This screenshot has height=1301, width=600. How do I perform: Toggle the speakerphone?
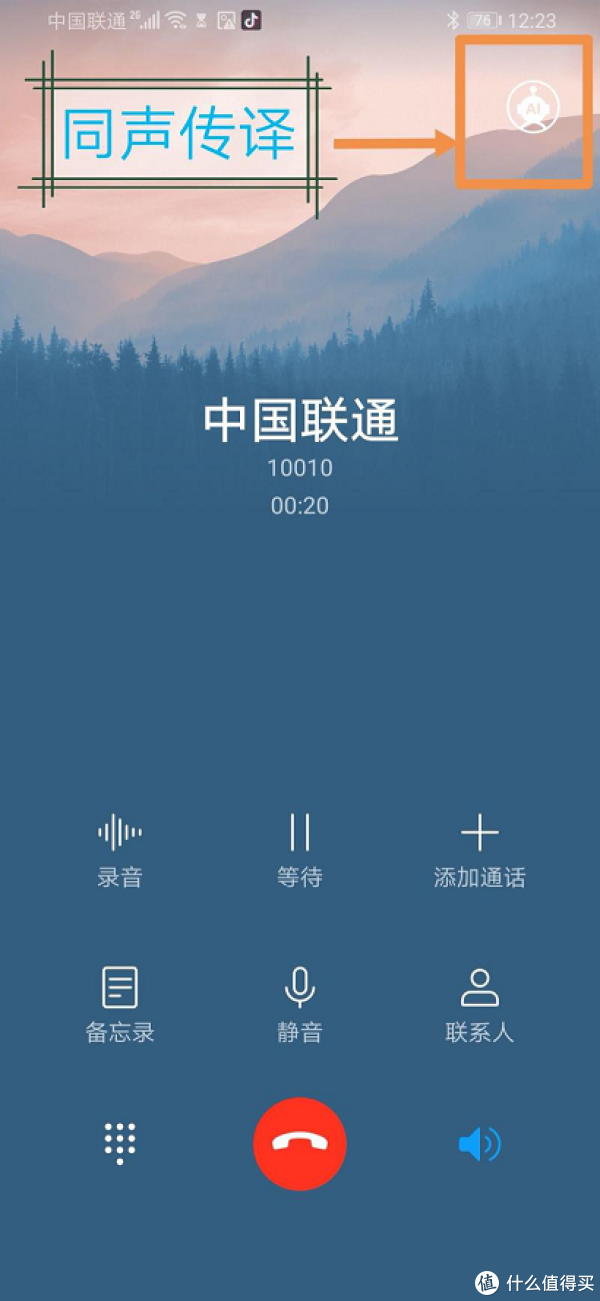point(480,1143)
